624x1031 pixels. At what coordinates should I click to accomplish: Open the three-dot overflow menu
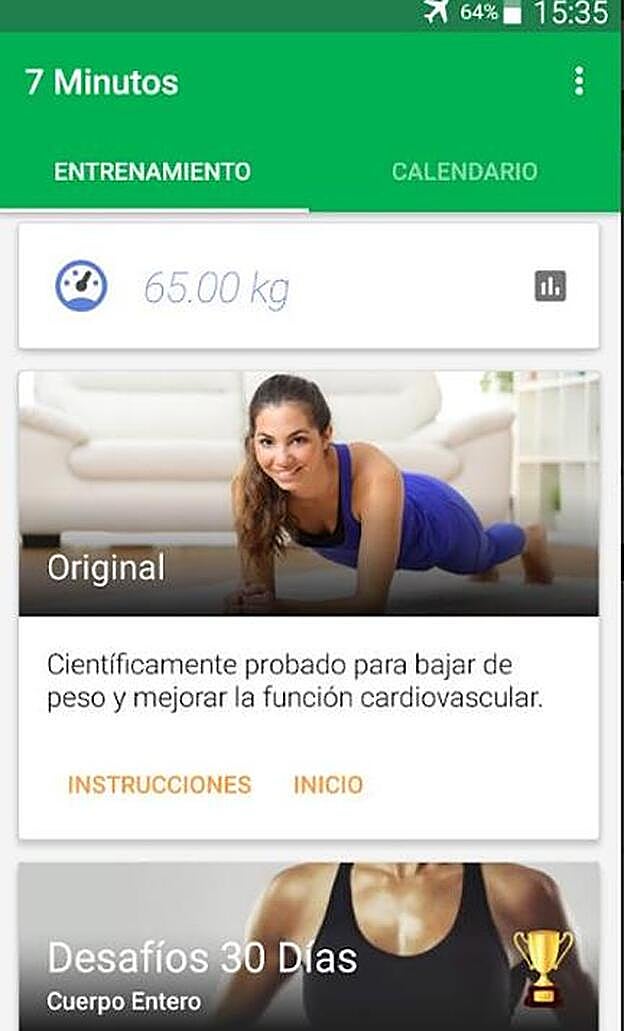pos(578,82)
